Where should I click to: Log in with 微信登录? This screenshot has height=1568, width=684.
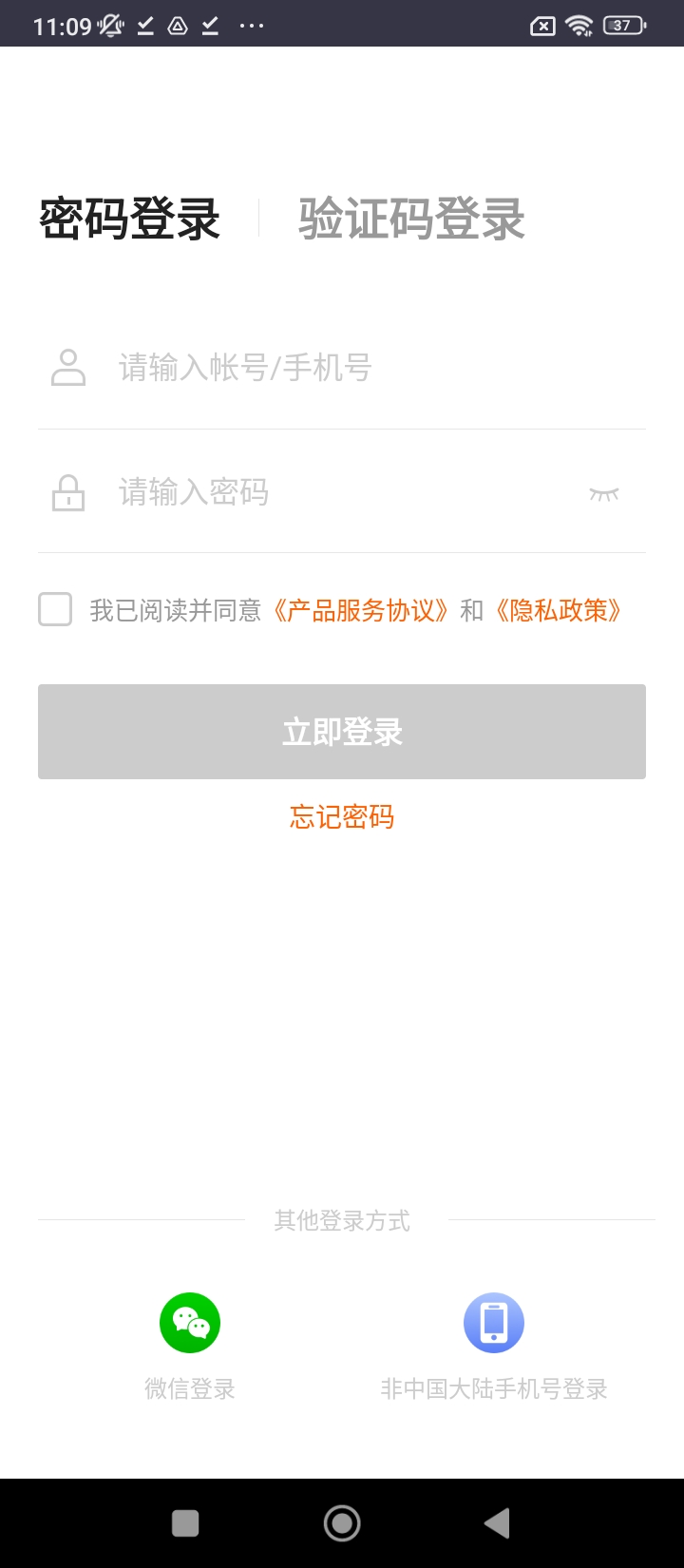[x=190, y=1323]
